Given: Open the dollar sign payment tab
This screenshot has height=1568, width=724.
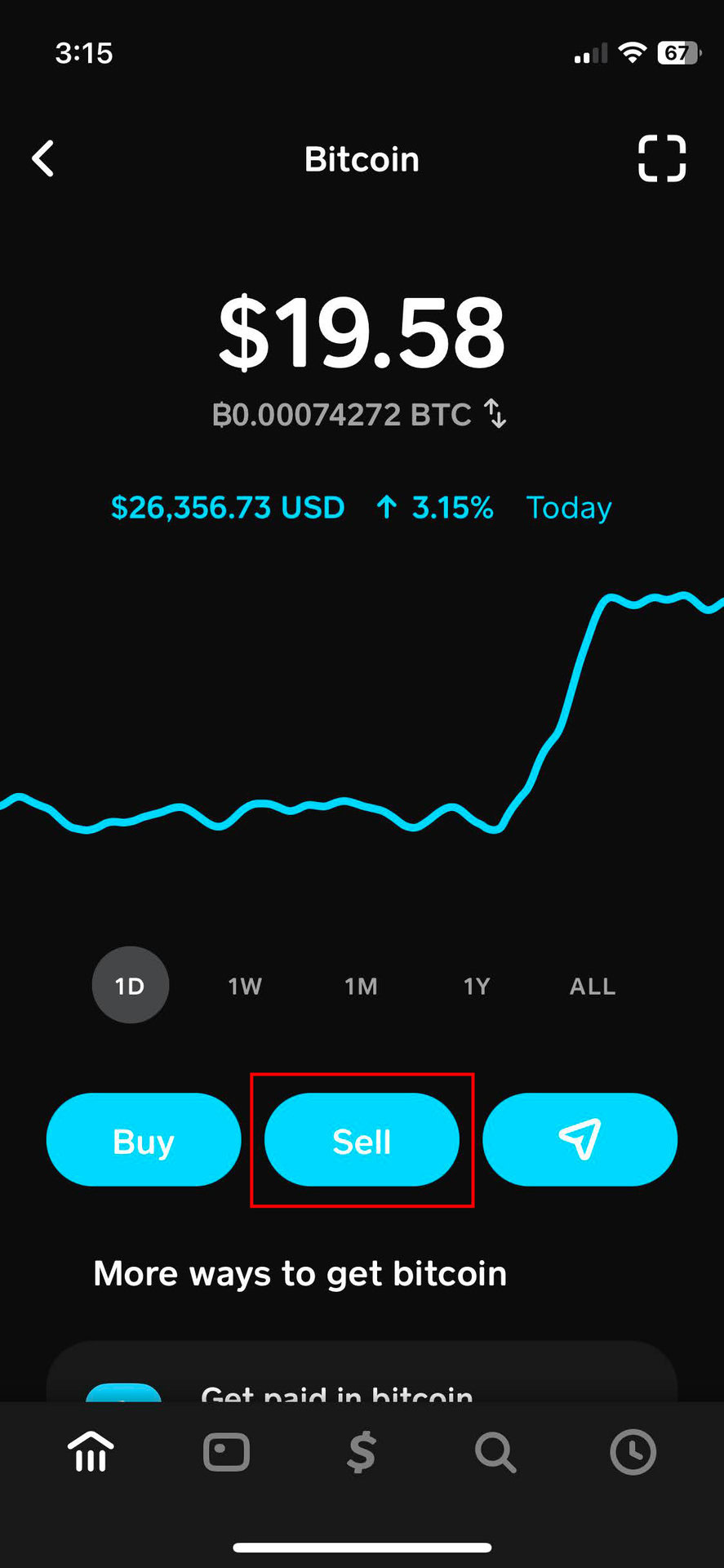Looking at the screenshot, I should click(x=362, y=1452).
